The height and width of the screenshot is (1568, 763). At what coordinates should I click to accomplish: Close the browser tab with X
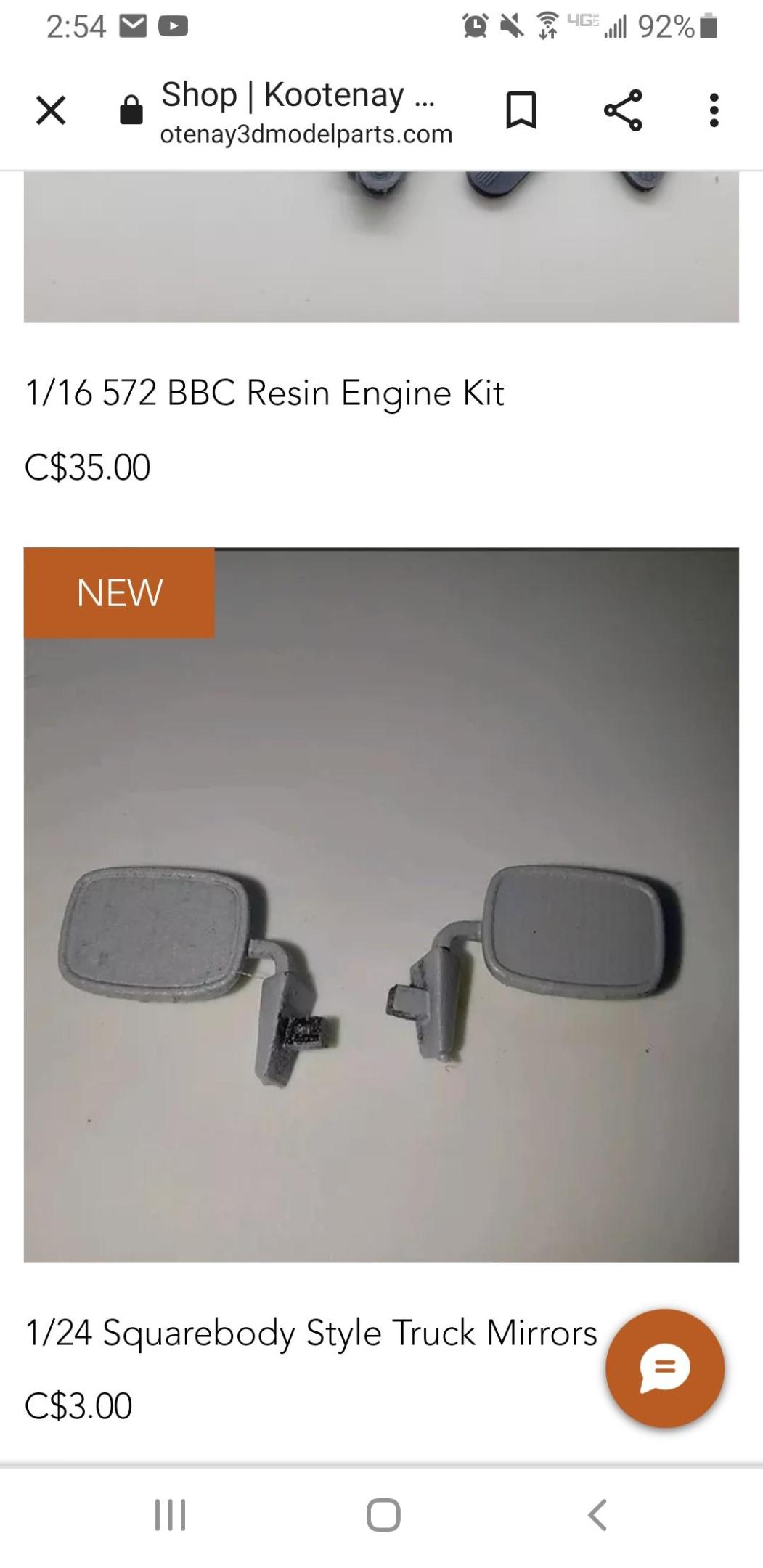tap(51, 110)
